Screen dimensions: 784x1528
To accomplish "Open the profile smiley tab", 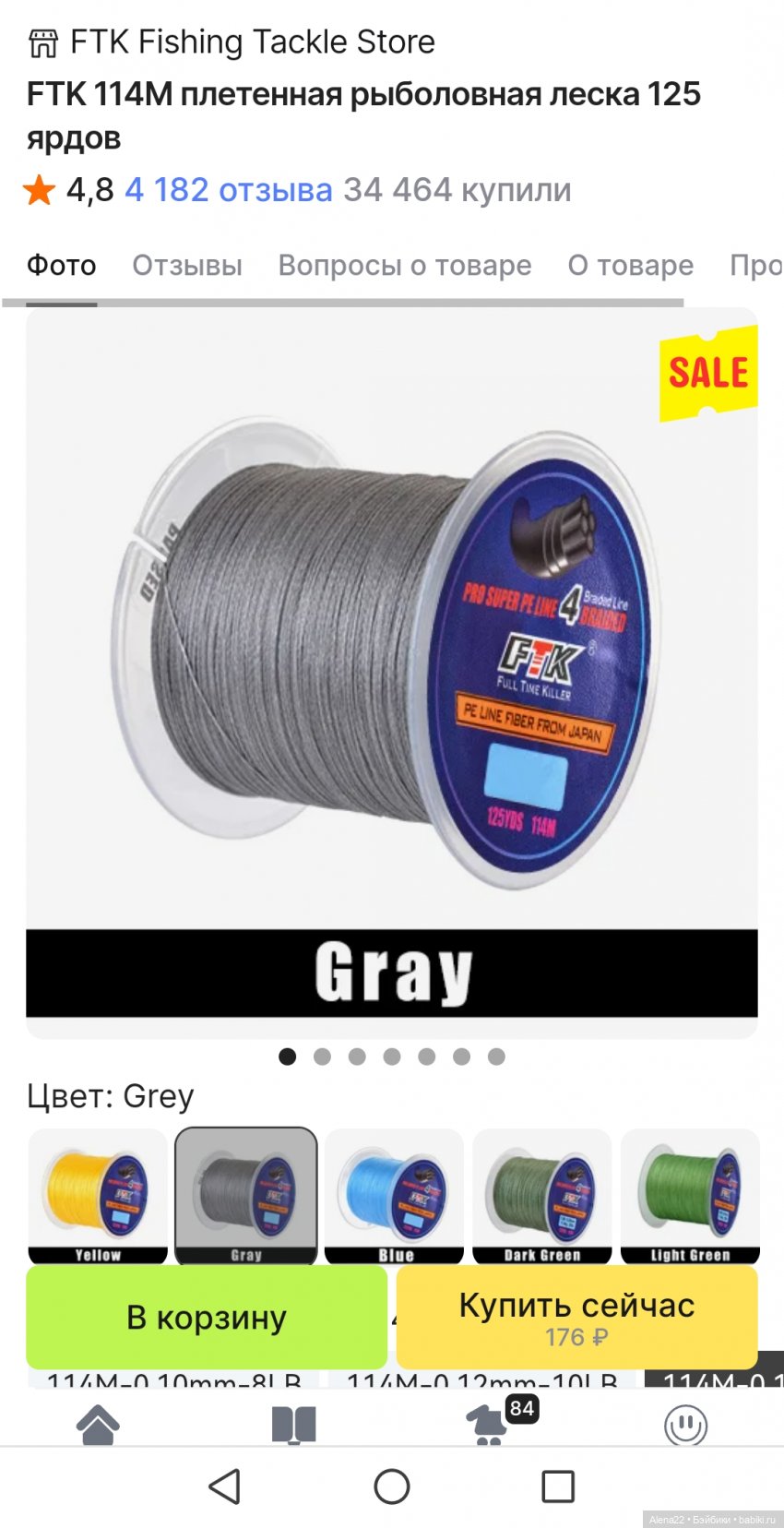I will (685, 1425).
